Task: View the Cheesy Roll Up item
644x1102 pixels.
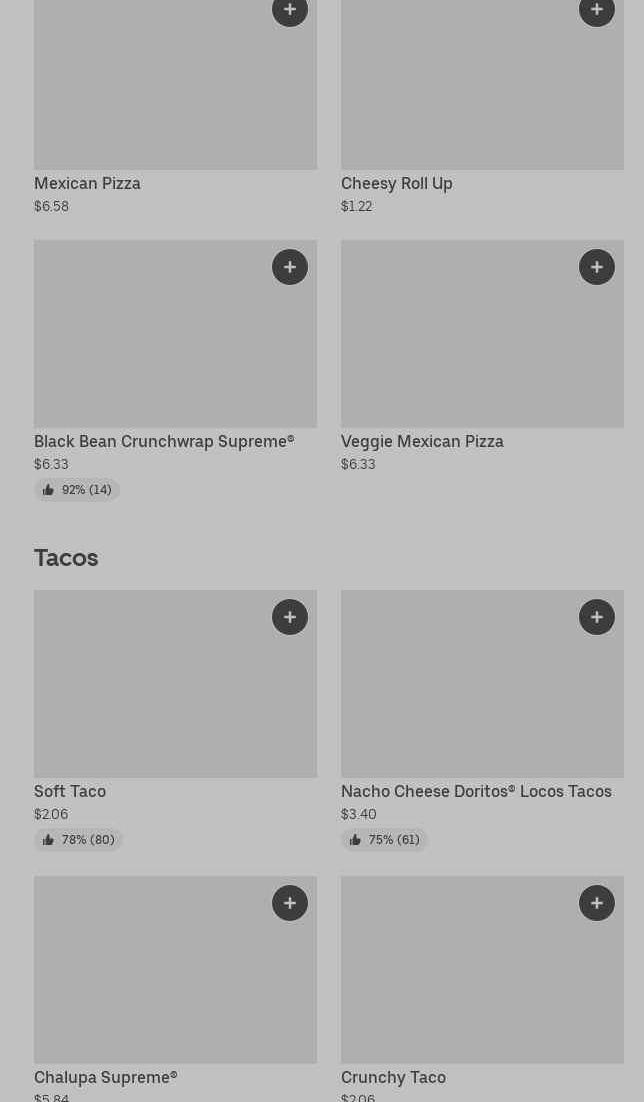Action: 397,183
